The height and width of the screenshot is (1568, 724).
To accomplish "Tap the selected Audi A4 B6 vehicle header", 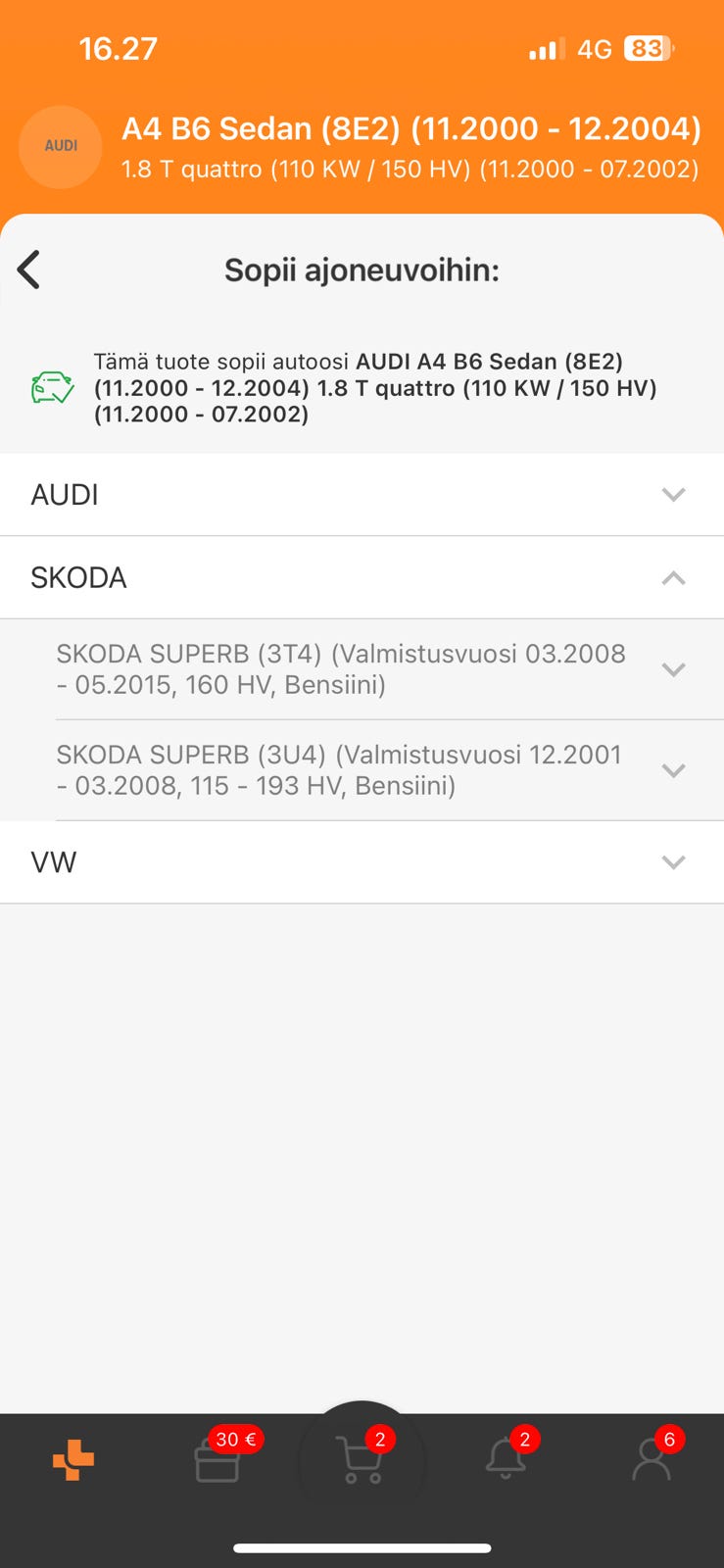I will [410, 147].
